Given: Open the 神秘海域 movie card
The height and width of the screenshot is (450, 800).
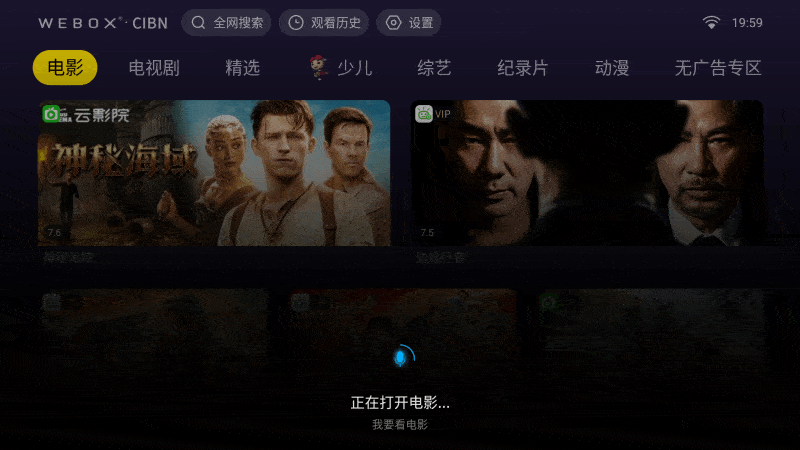Looking at the screenshot, I should 214,173.
